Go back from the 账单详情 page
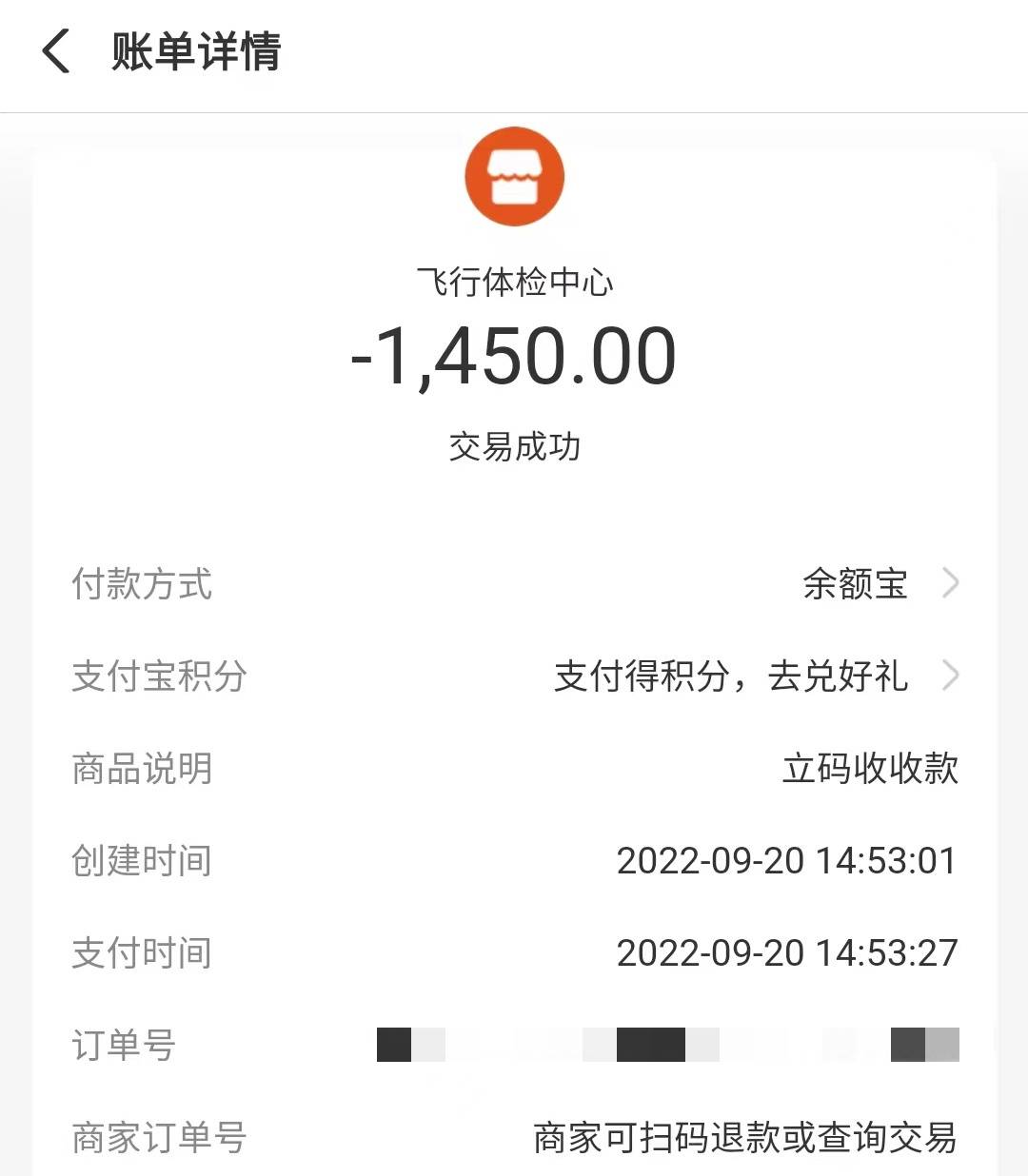This screenshot has width=1028, height=1176. tap(56, 51)
